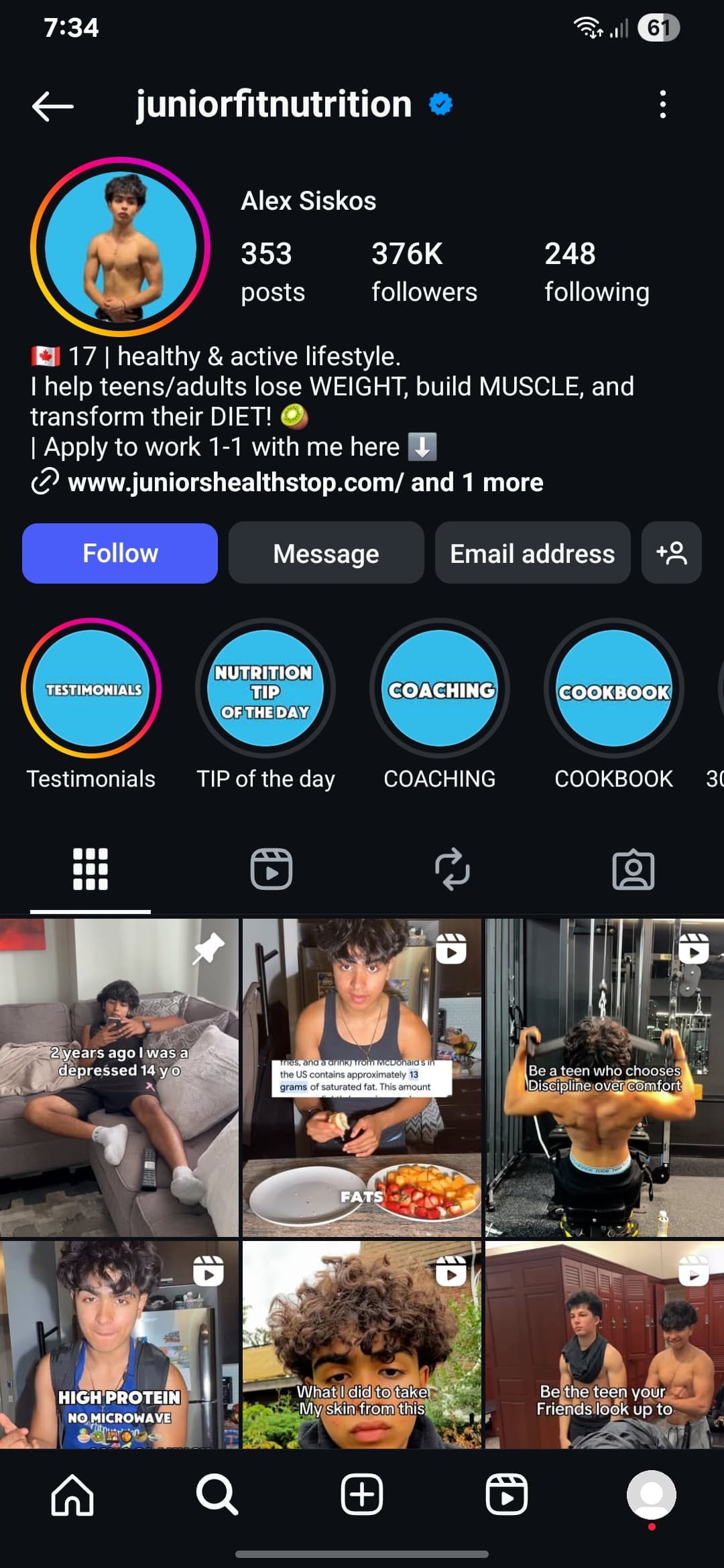Open pinned post about depressed 14 y o
The width and height of the screenshot is (724, 1568).
coord(119,1077)
